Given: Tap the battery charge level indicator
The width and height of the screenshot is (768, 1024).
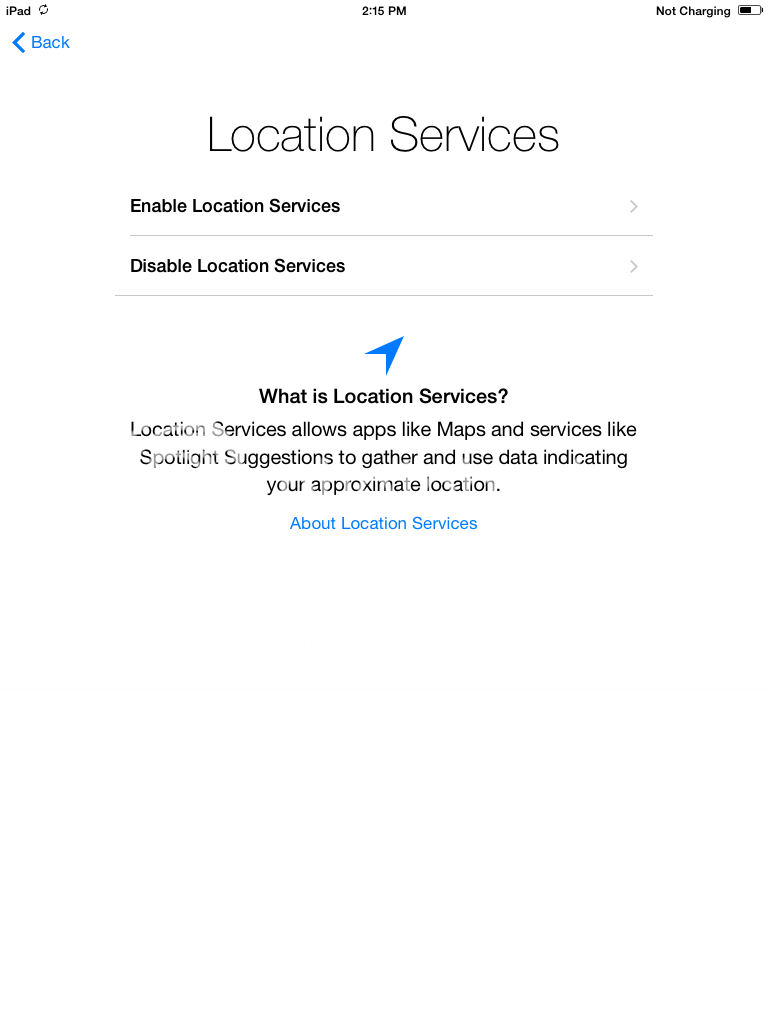Looking at the screenshot, I should [x=748, y=11].
